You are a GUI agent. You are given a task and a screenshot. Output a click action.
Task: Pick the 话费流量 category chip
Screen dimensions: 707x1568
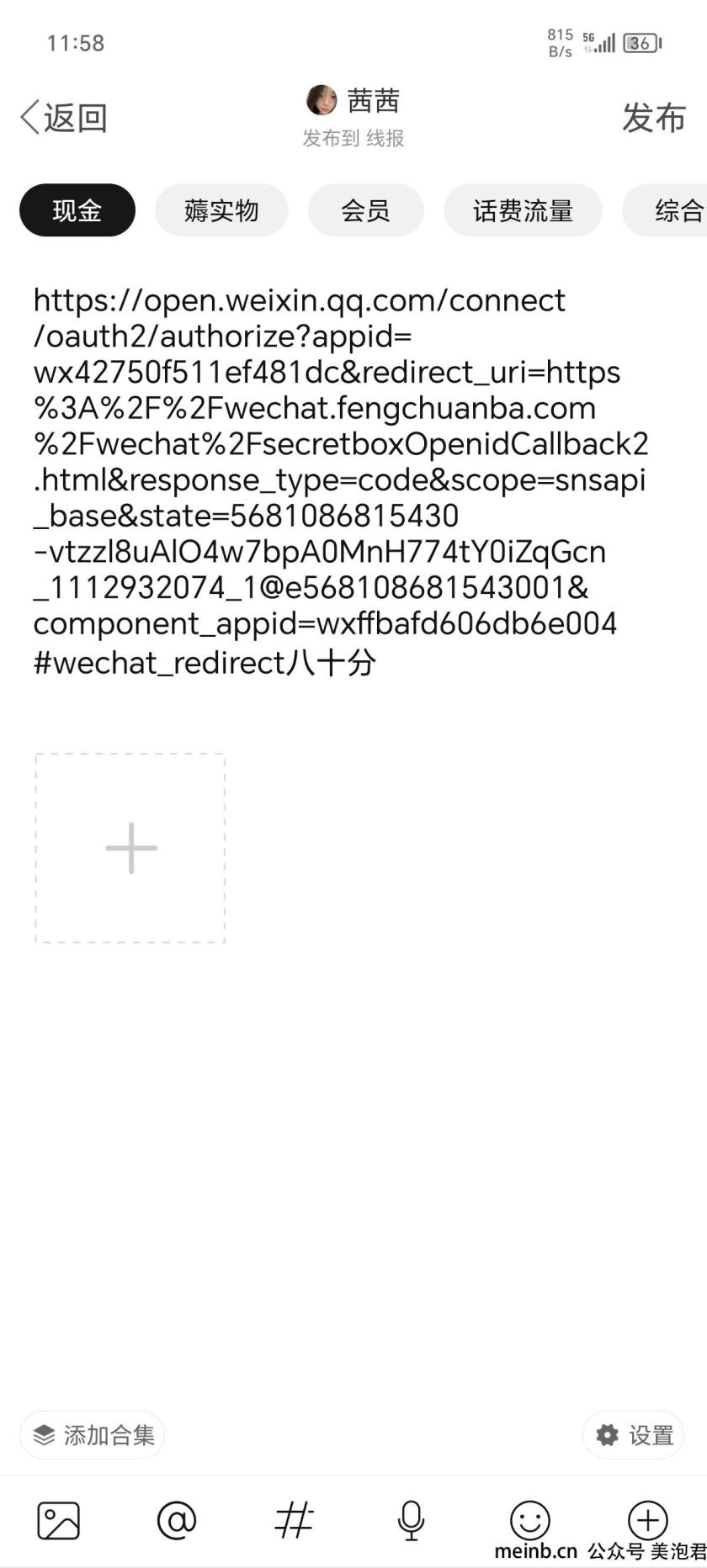click(523, 210)
